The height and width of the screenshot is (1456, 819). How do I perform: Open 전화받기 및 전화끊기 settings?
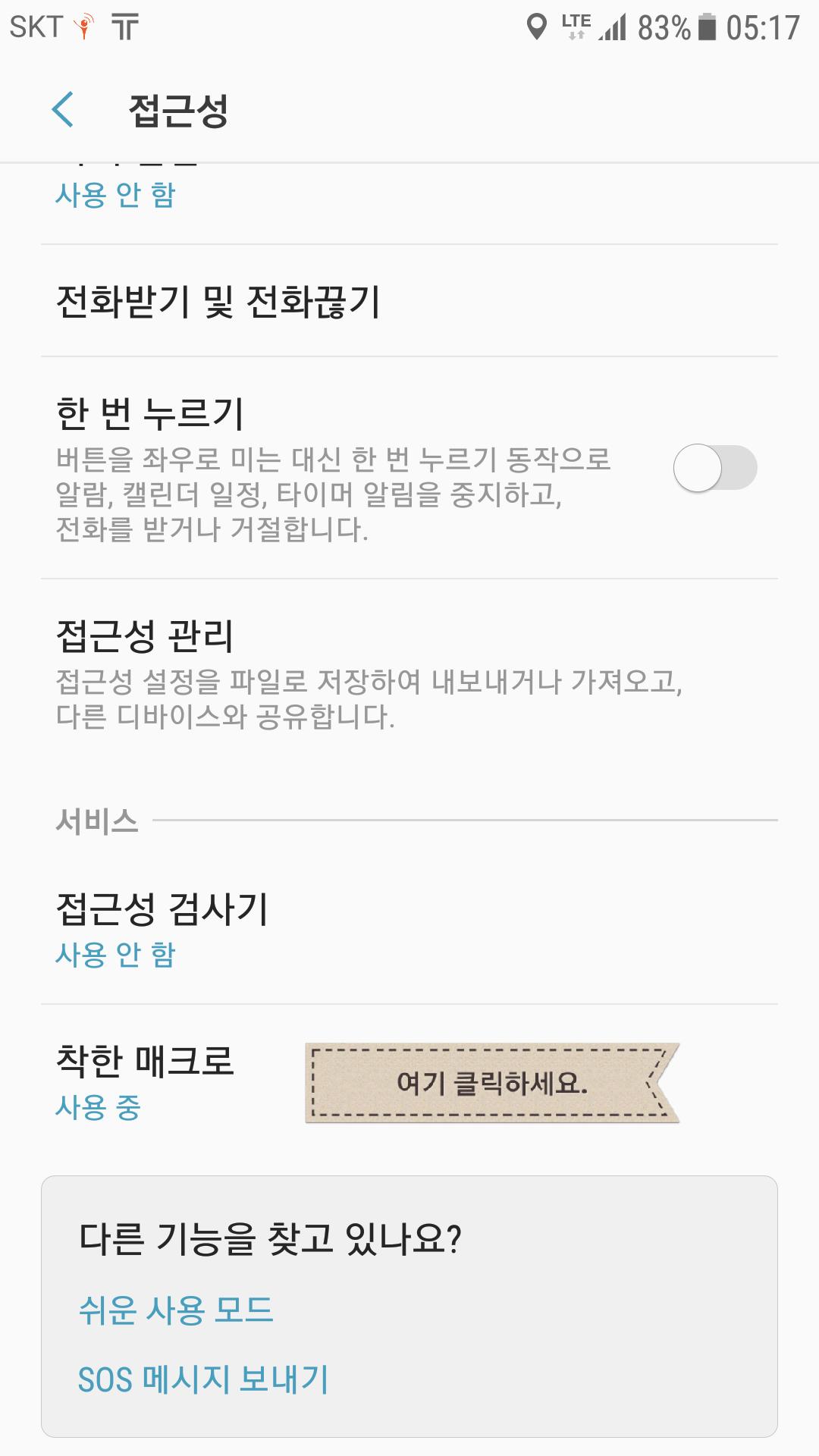pos(409,301)
